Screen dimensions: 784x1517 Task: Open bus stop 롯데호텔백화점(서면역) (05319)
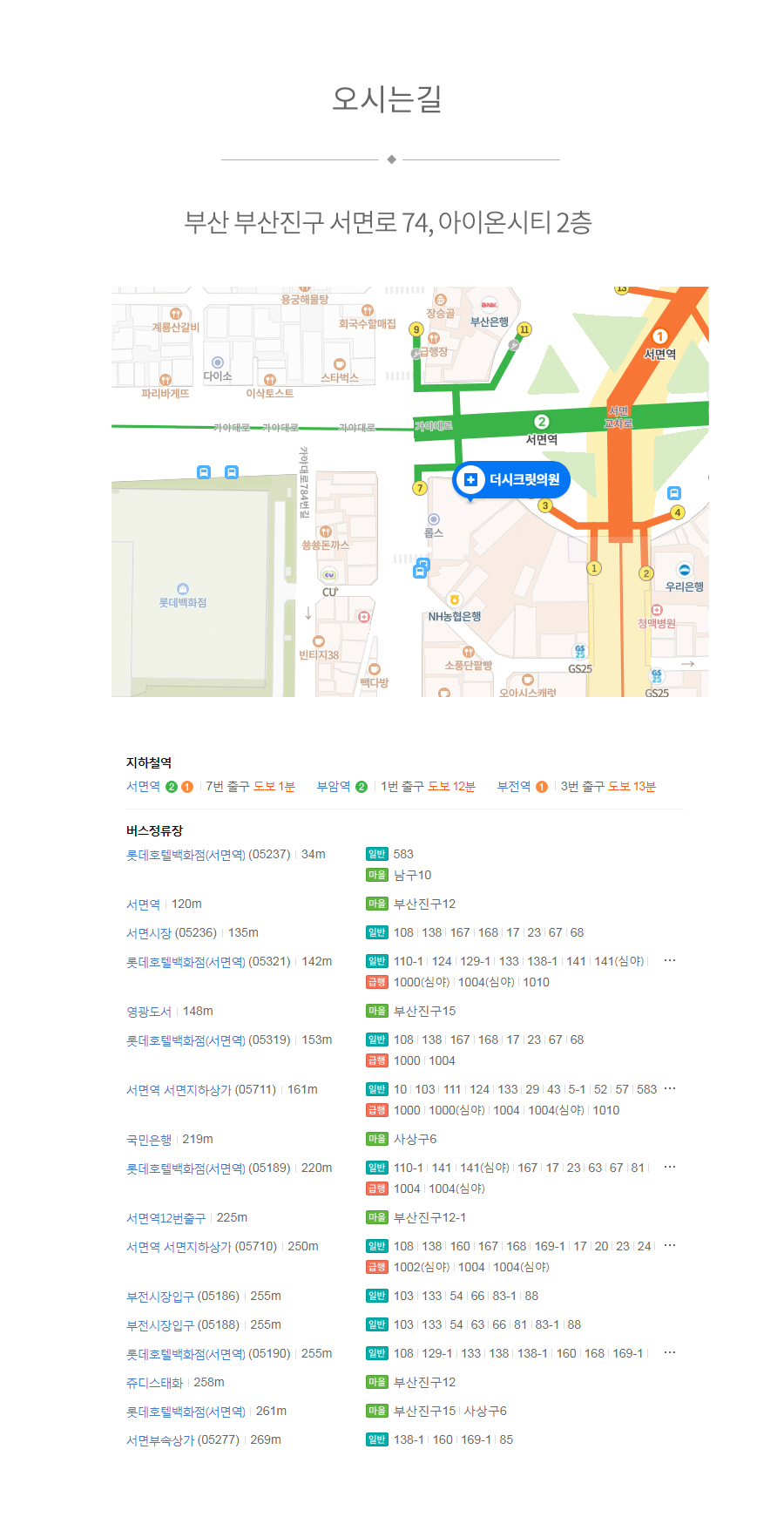click(x=207, y=1040)
